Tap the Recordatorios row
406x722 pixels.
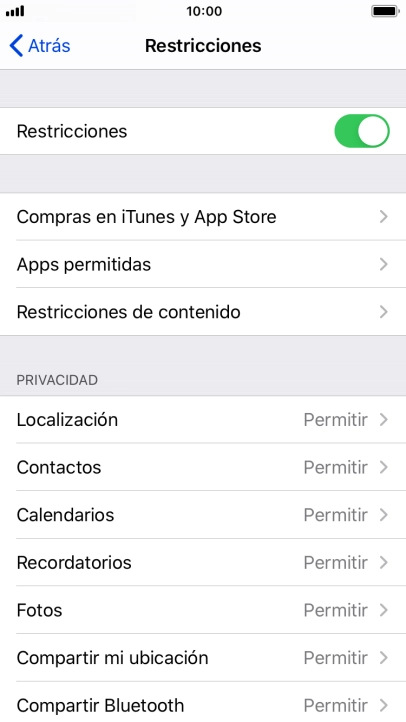tap(203, 563)
